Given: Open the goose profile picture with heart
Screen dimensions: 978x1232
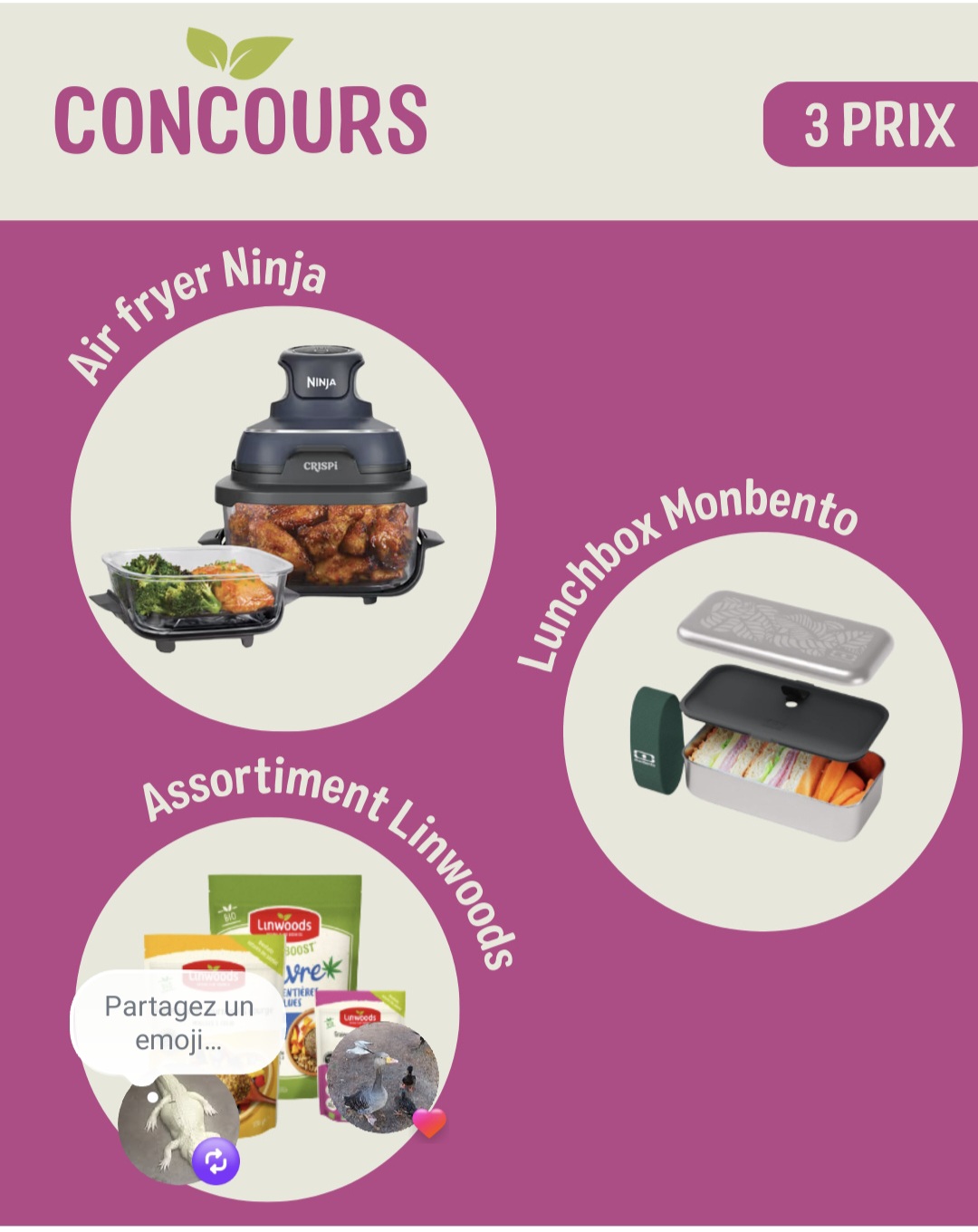Looking at the screenshot, I should (383, 1078).
